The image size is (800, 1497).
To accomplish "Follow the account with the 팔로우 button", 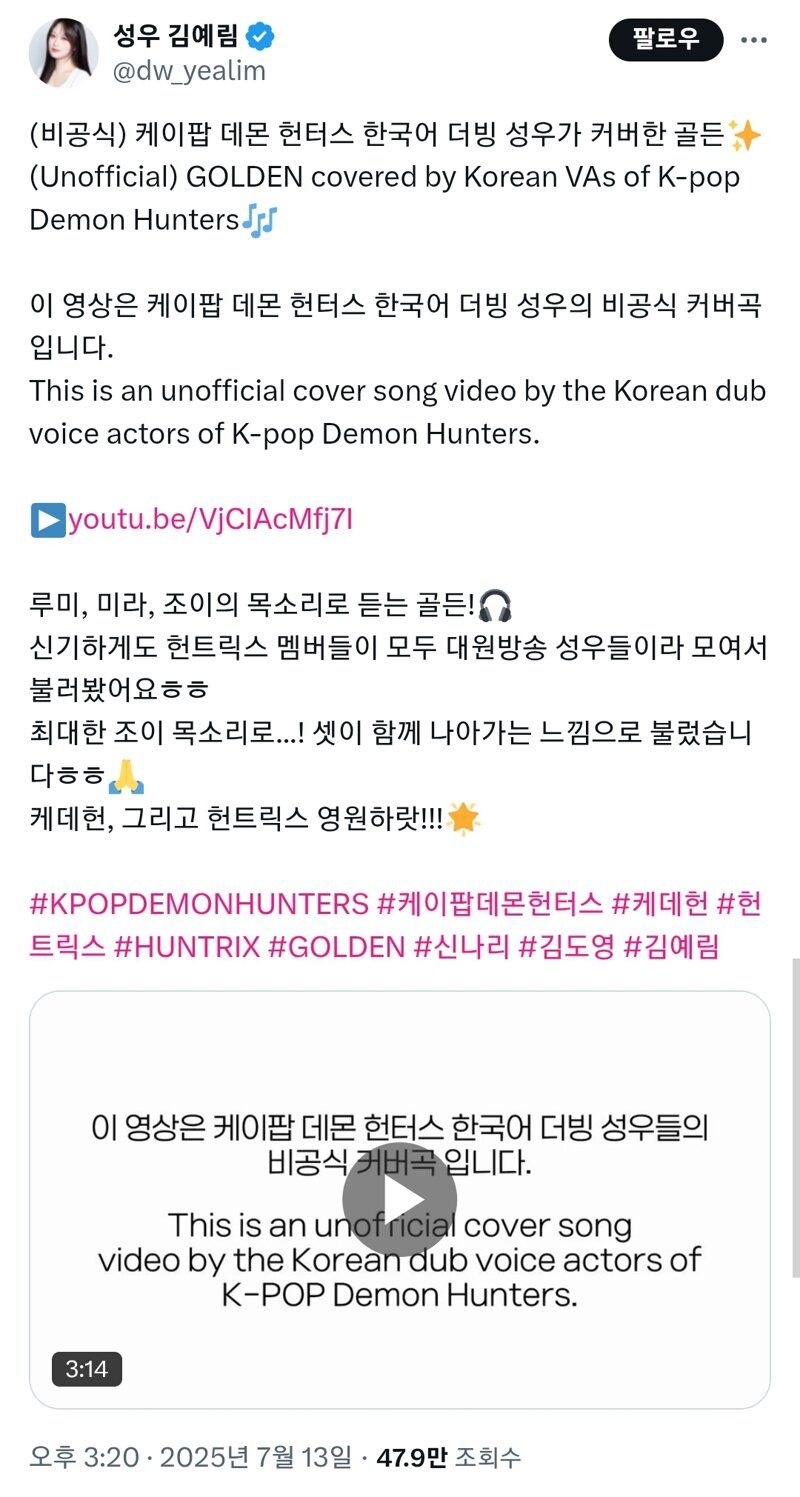I will (x=666, y=40).
